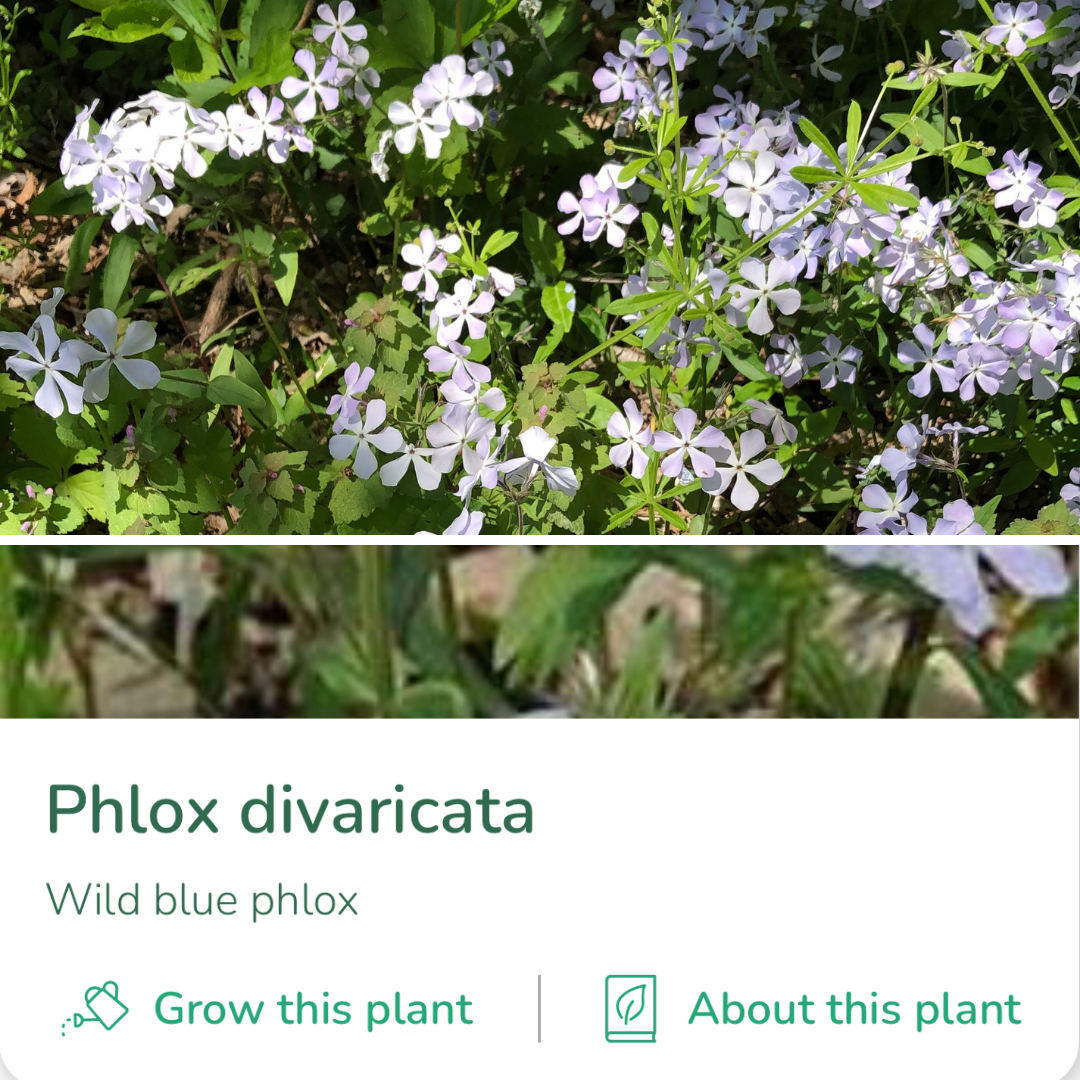Viewport: 1080px width, 1080px height.
Task: Open About this plant
Action: coord(814,1009)
